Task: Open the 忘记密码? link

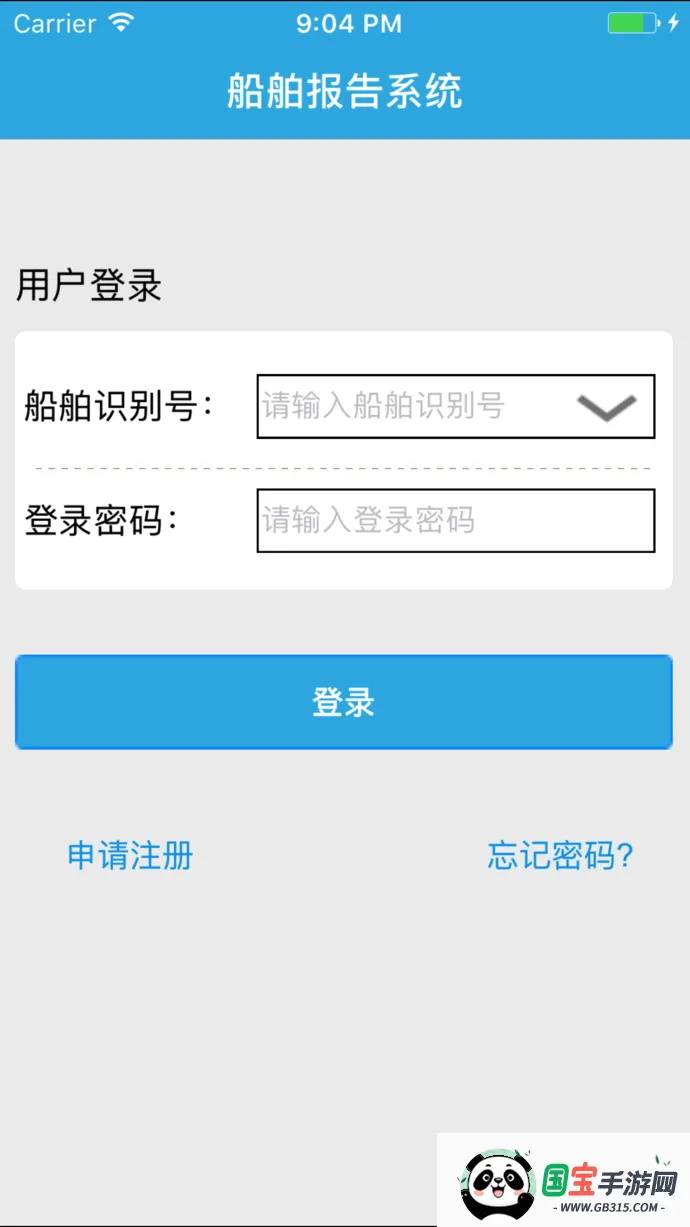Action: click(x=560, y=856)
